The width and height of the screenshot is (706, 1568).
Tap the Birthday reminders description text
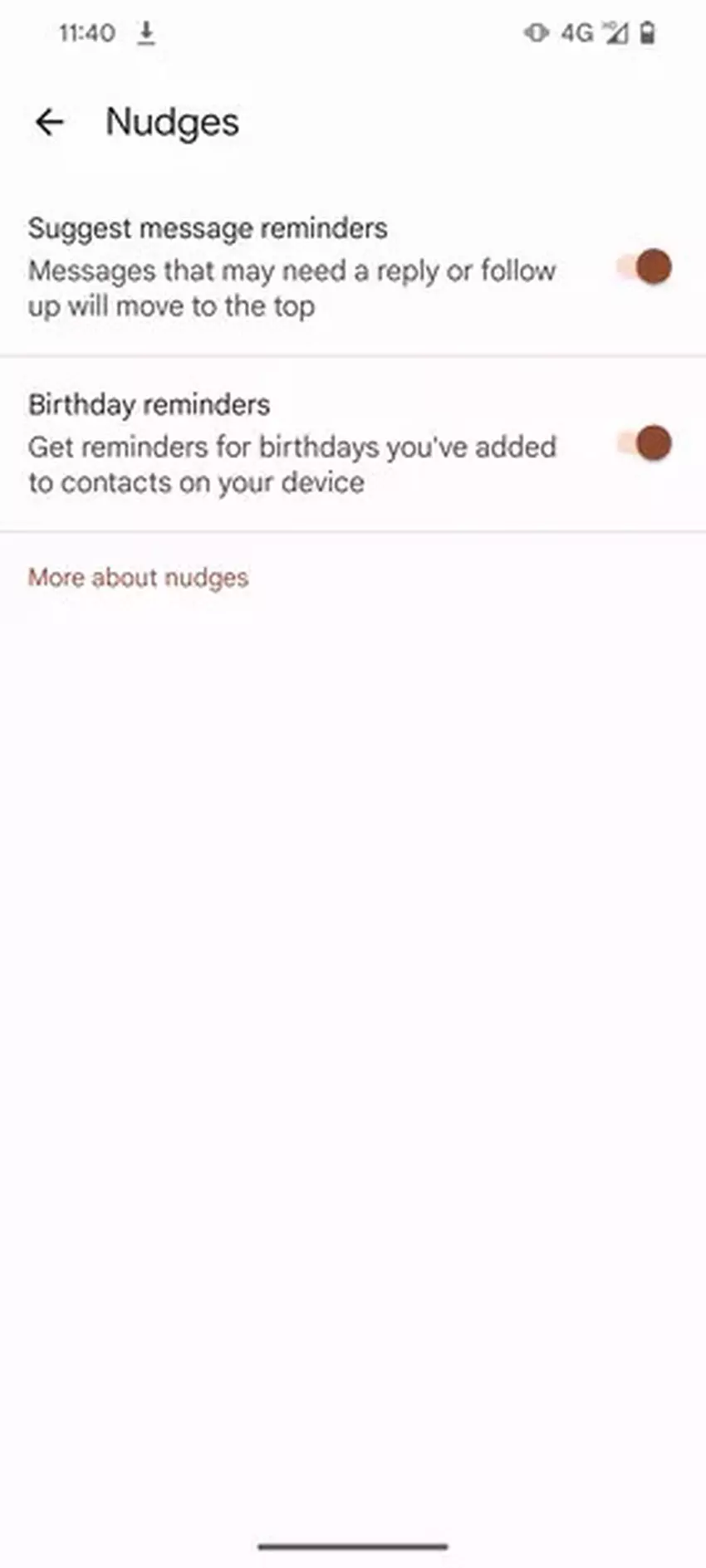(x=292, y=464)
